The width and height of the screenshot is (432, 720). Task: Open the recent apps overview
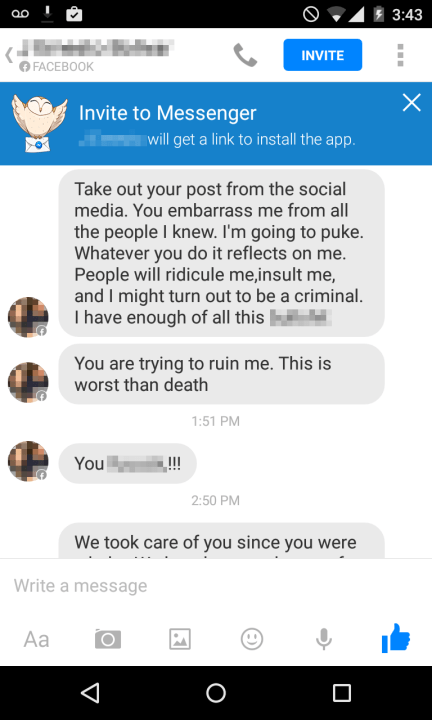342,693
